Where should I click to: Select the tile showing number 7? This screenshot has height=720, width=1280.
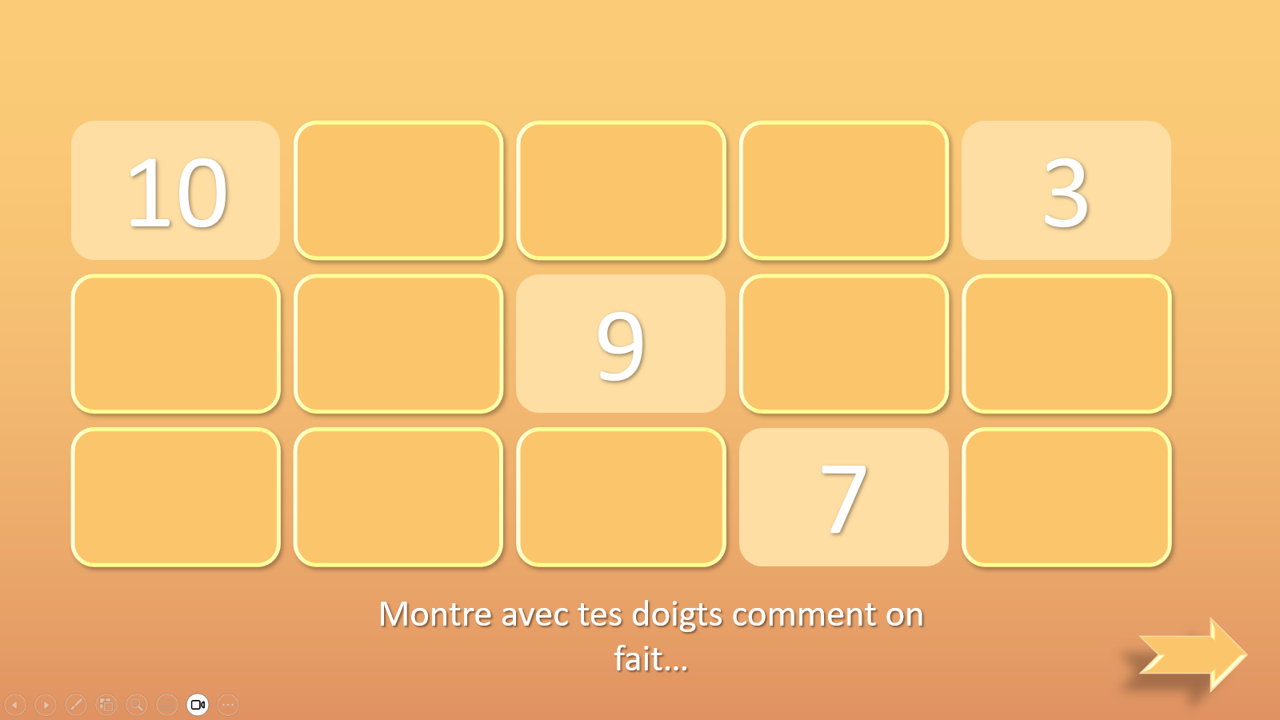coord(843,497)
